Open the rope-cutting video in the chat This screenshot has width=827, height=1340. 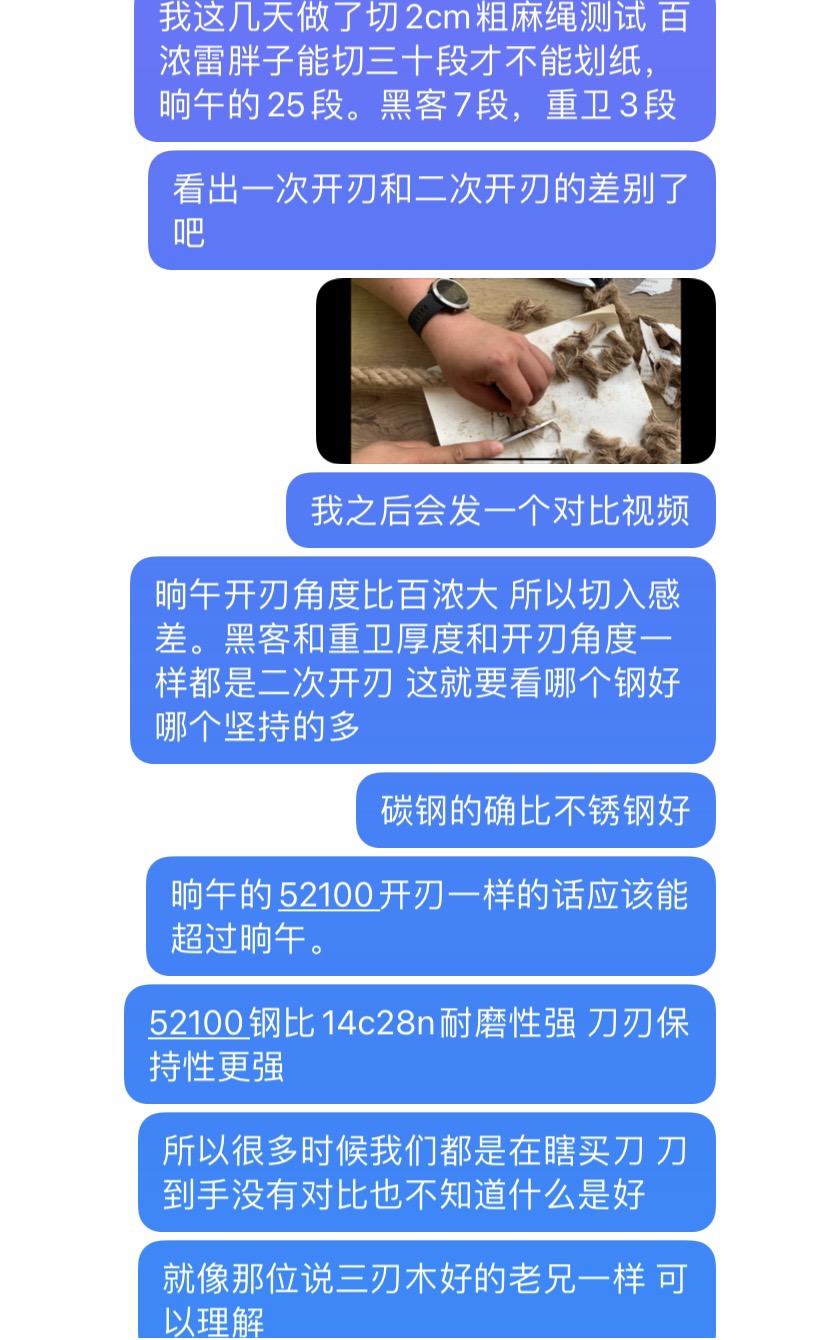pos(515,371)
